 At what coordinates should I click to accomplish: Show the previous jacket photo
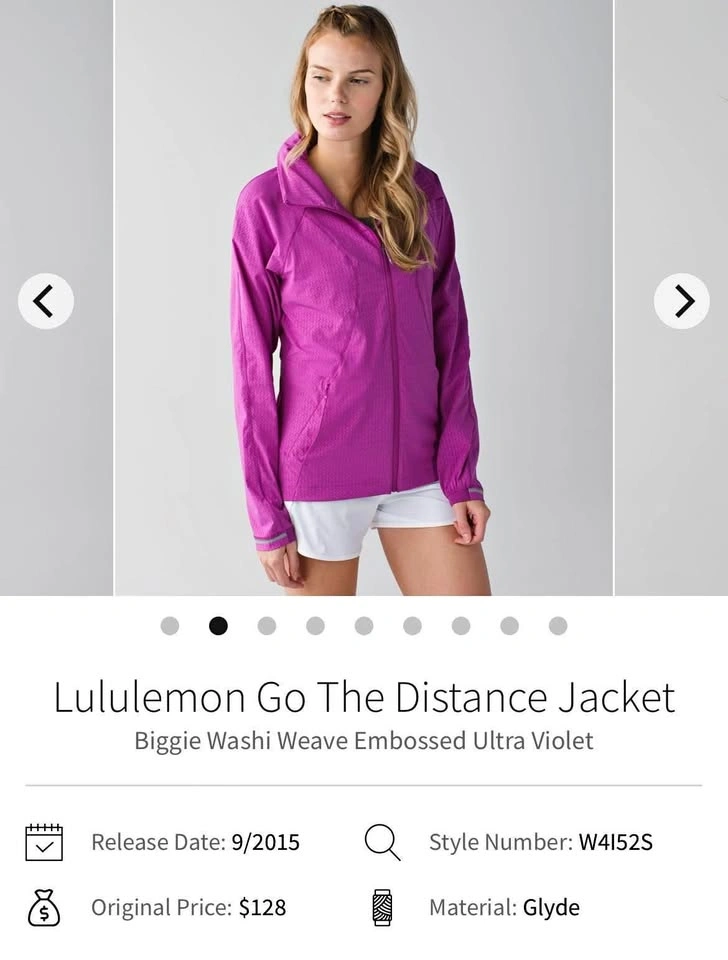pos(46,301)
